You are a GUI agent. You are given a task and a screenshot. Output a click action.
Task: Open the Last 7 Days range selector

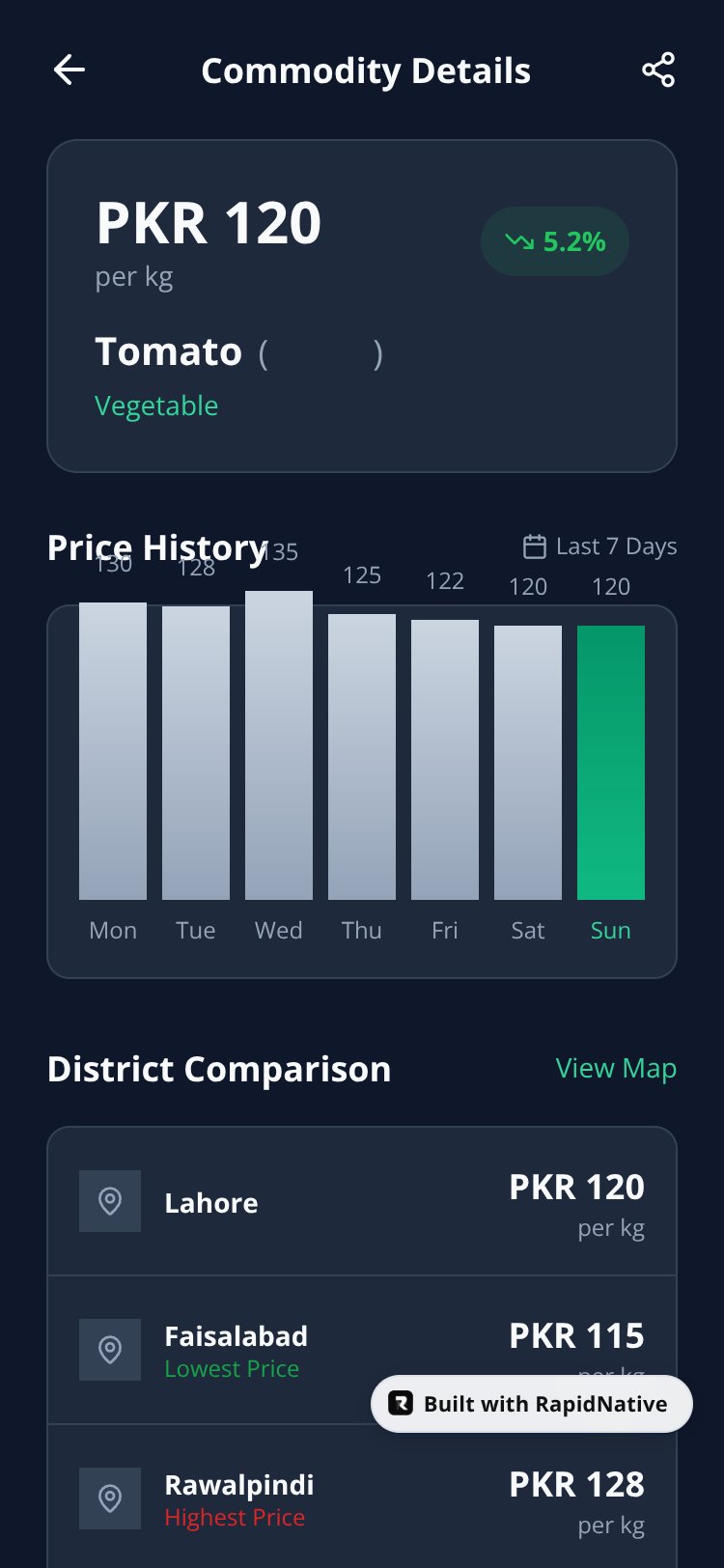pyautogui.click(x=599, y=546)
